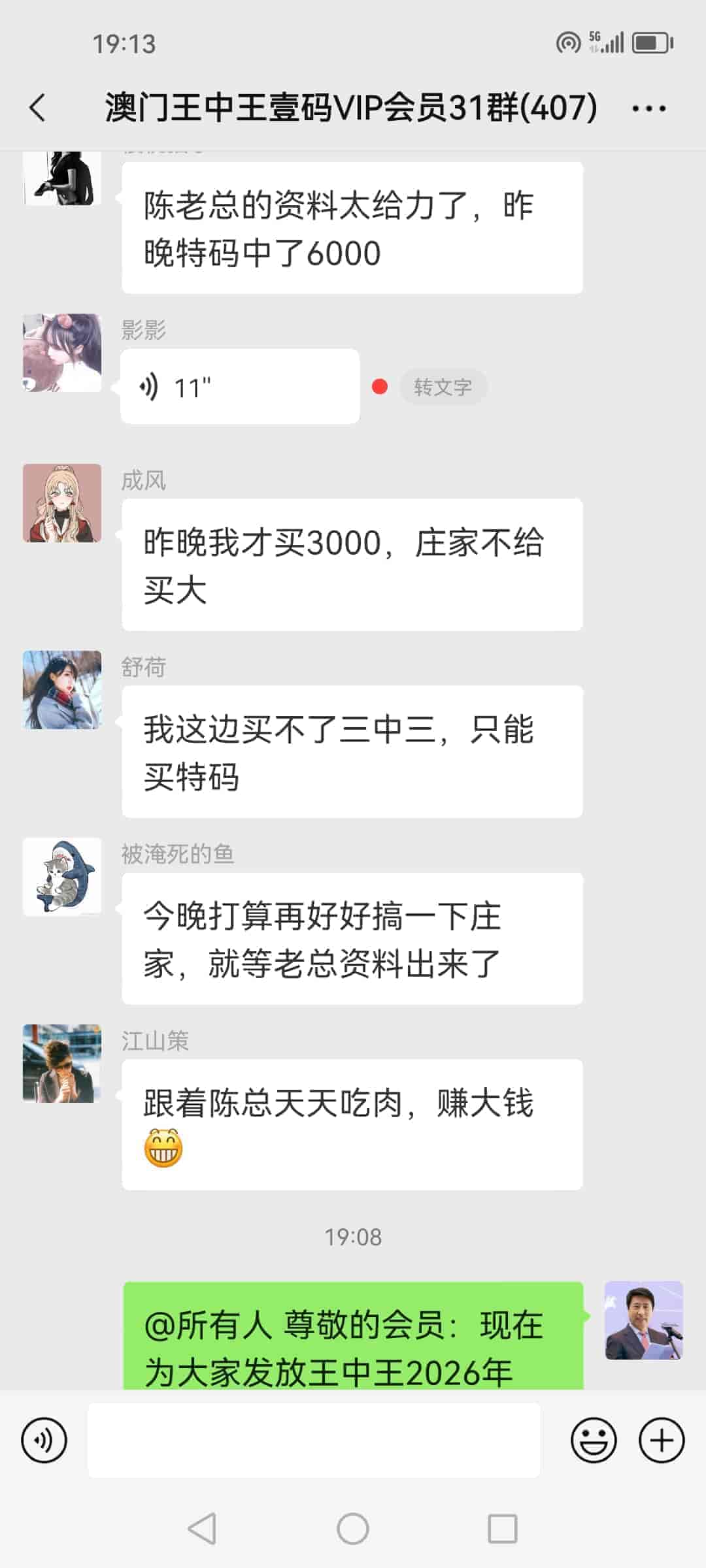
Task: Go to the system home screen
Action: pyautogui.click(x=353, y=1529)
